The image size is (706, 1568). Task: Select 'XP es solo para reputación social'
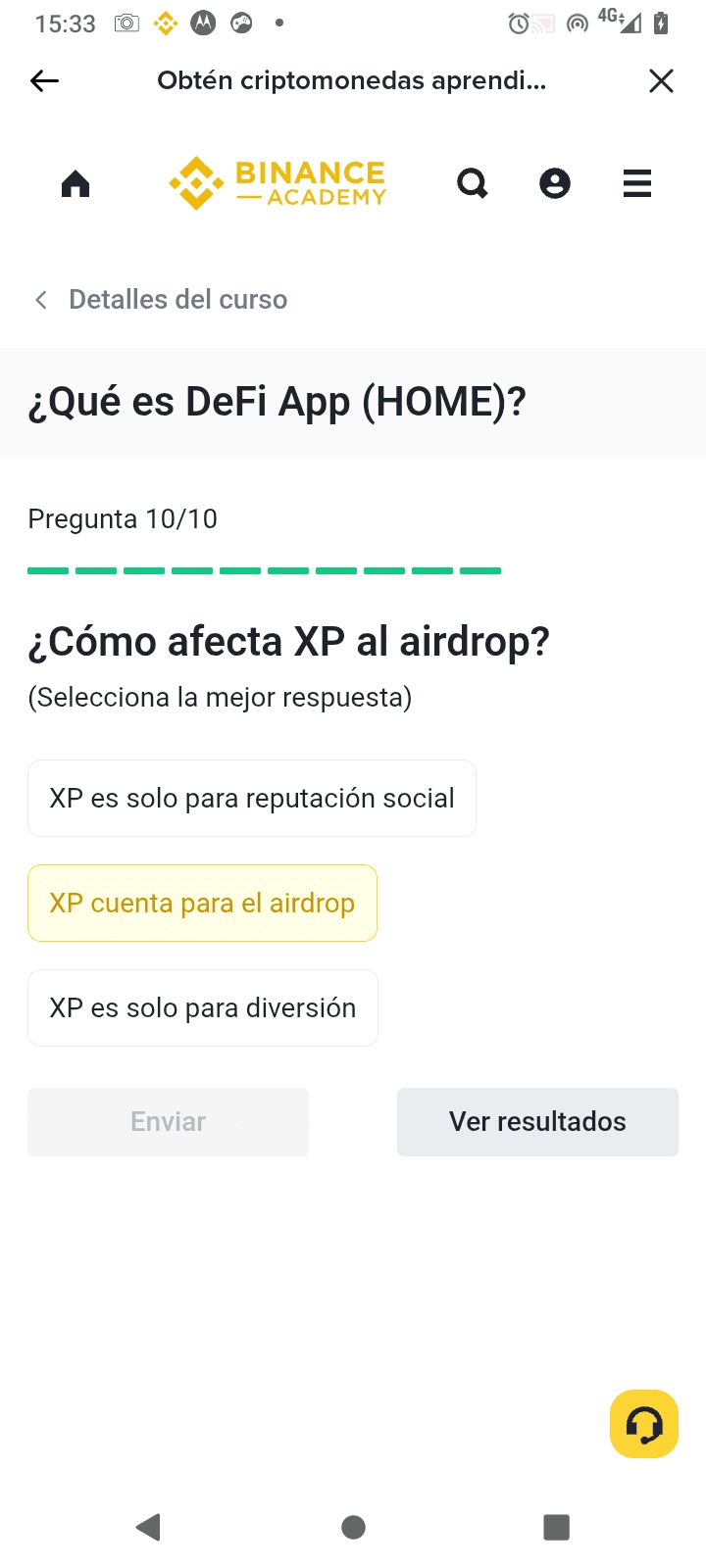(252, 799)
